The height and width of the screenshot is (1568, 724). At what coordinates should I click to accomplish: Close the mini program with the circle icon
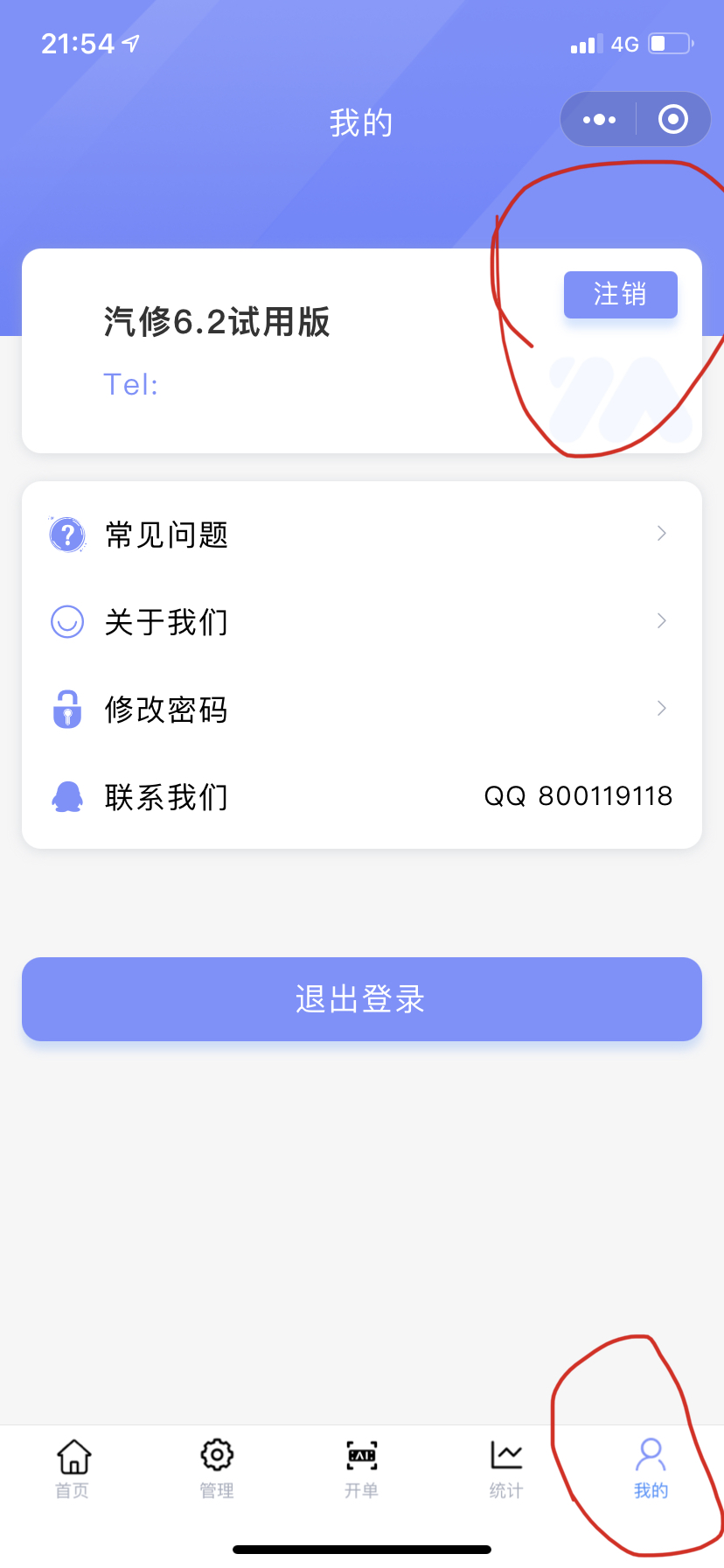[672, 119]
